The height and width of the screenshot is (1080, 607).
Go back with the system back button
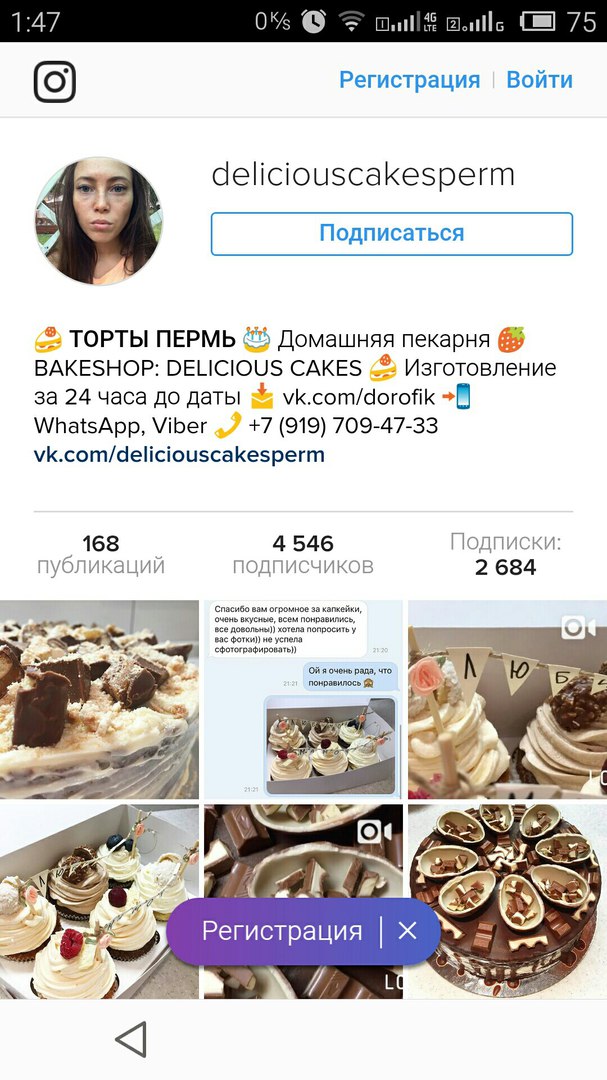[131, 1039]
